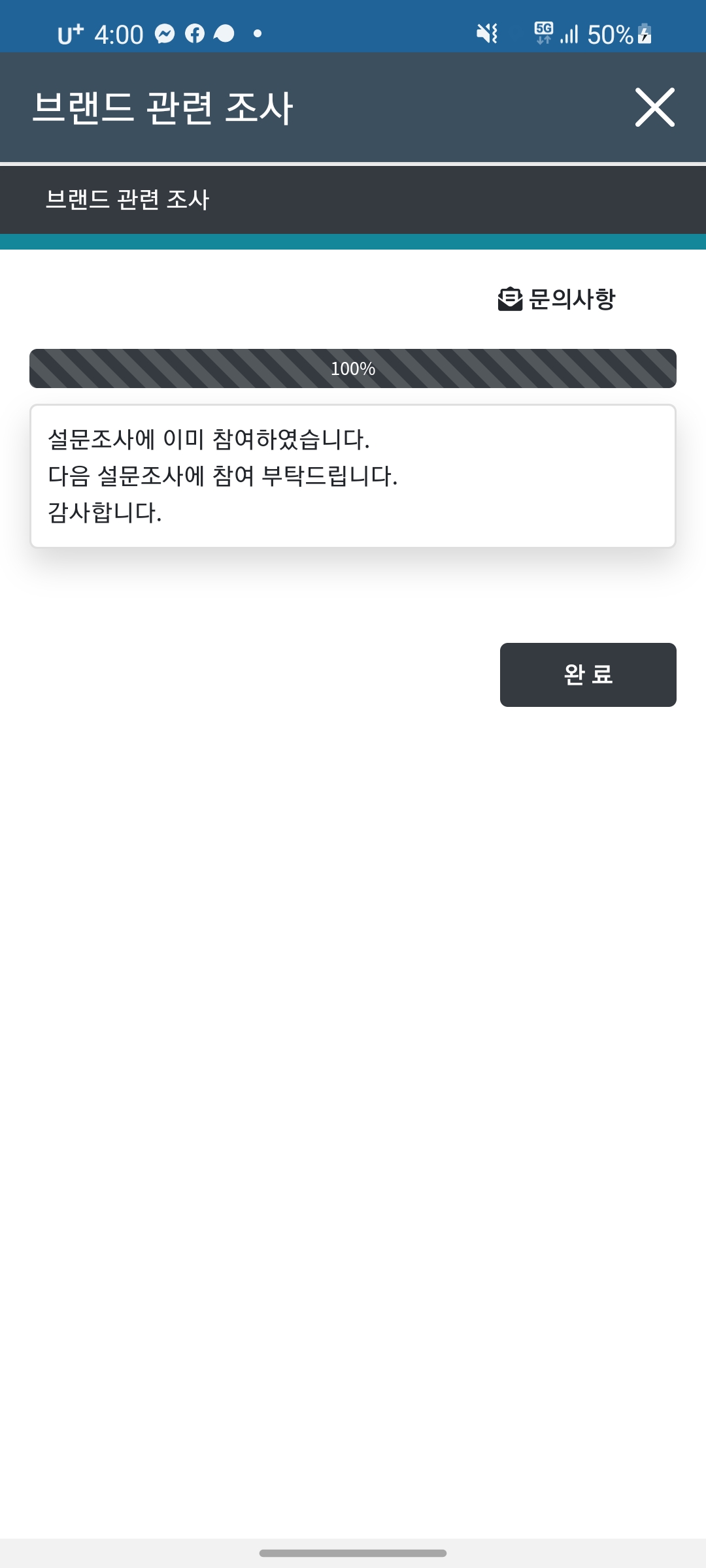
Task: Tap the 완료 button to finish
Action: click(x=588, y=674)
